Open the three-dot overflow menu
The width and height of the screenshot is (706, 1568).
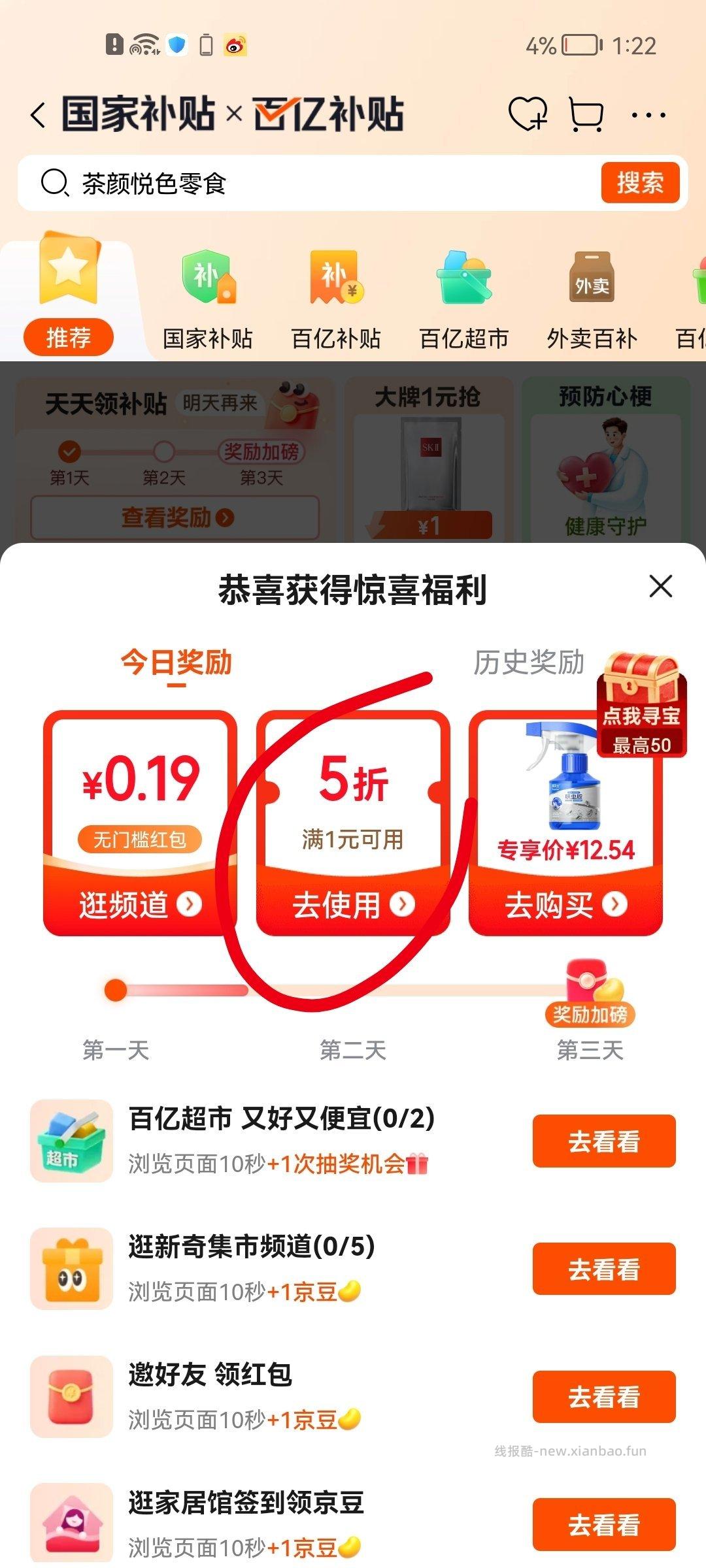click(647, 114)
